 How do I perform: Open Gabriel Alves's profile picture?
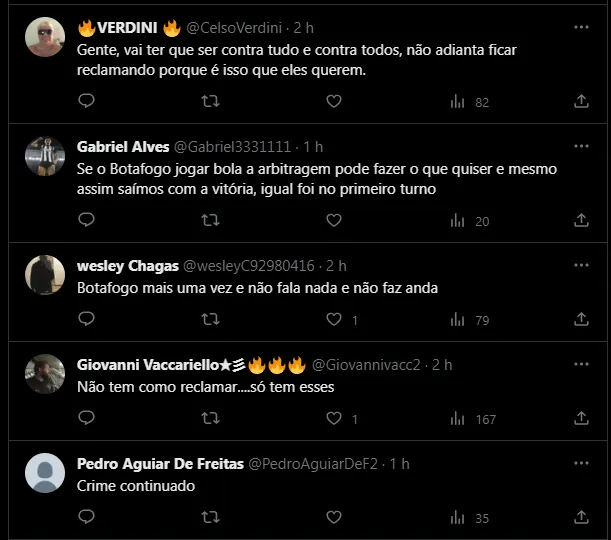[x=45, y=155]
